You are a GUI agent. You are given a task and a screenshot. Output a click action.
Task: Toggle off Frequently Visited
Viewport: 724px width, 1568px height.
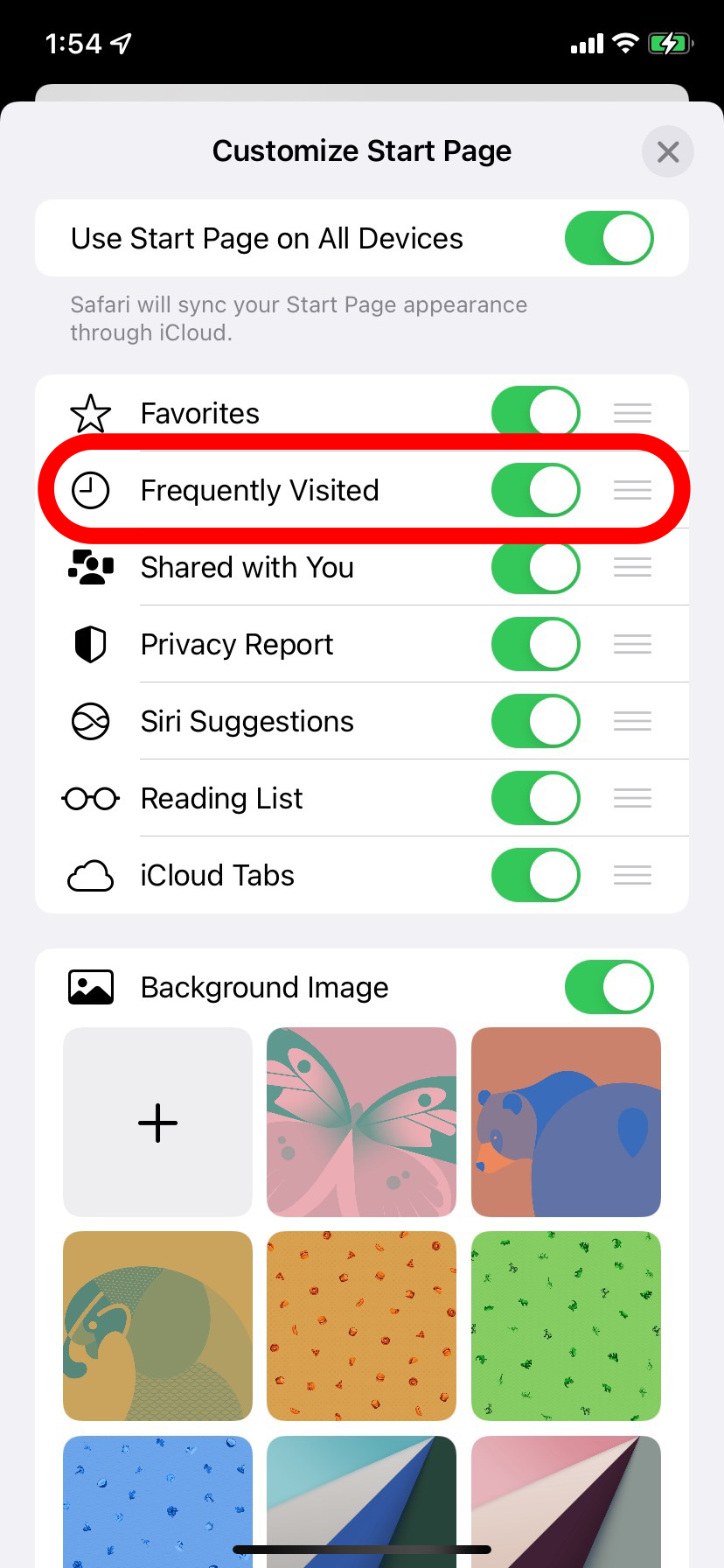(535, 490)
